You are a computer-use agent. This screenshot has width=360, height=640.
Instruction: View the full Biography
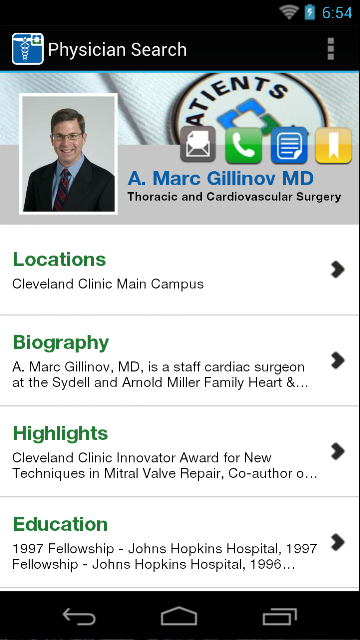(x=180, y=361)
